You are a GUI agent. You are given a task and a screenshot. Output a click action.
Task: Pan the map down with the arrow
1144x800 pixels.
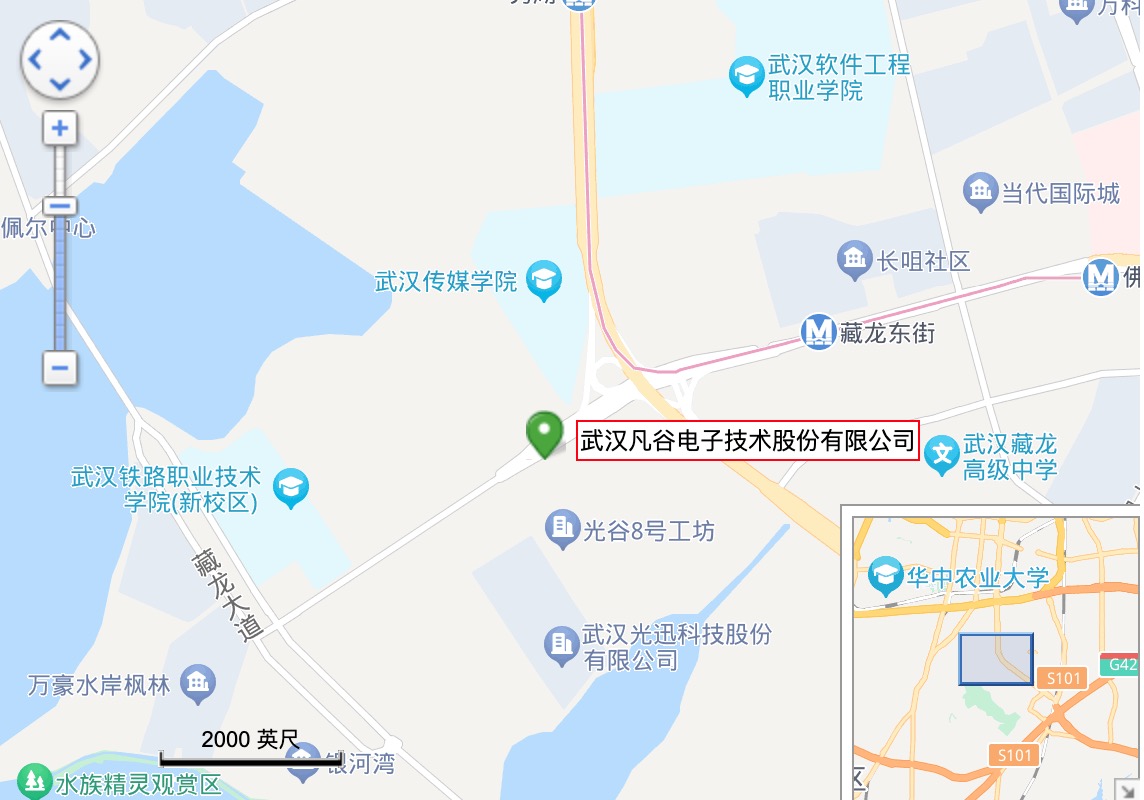tap(60, 84)
